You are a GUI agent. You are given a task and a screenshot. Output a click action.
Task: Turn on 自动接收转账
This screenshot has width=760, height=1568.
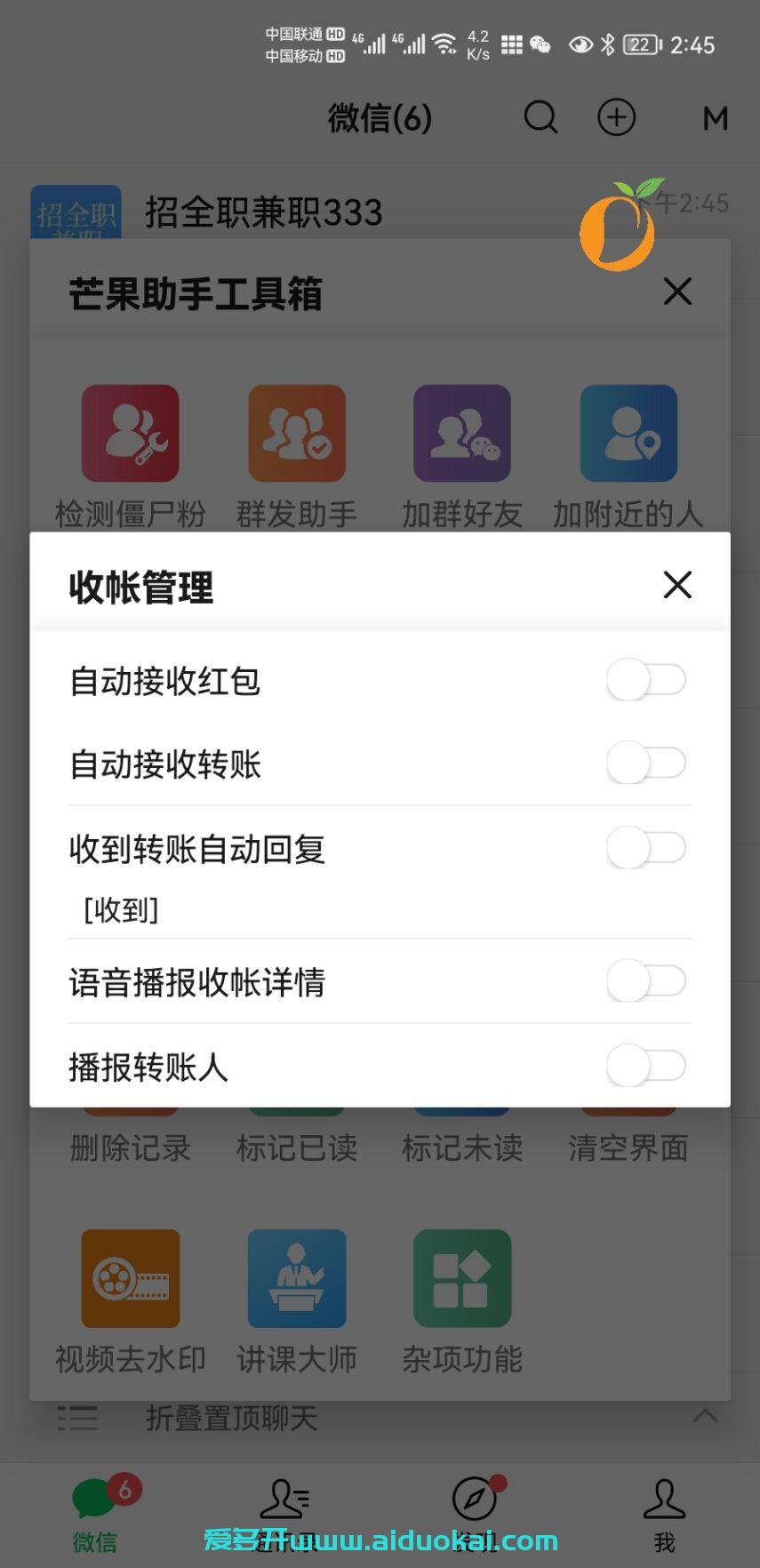point(646,764)
